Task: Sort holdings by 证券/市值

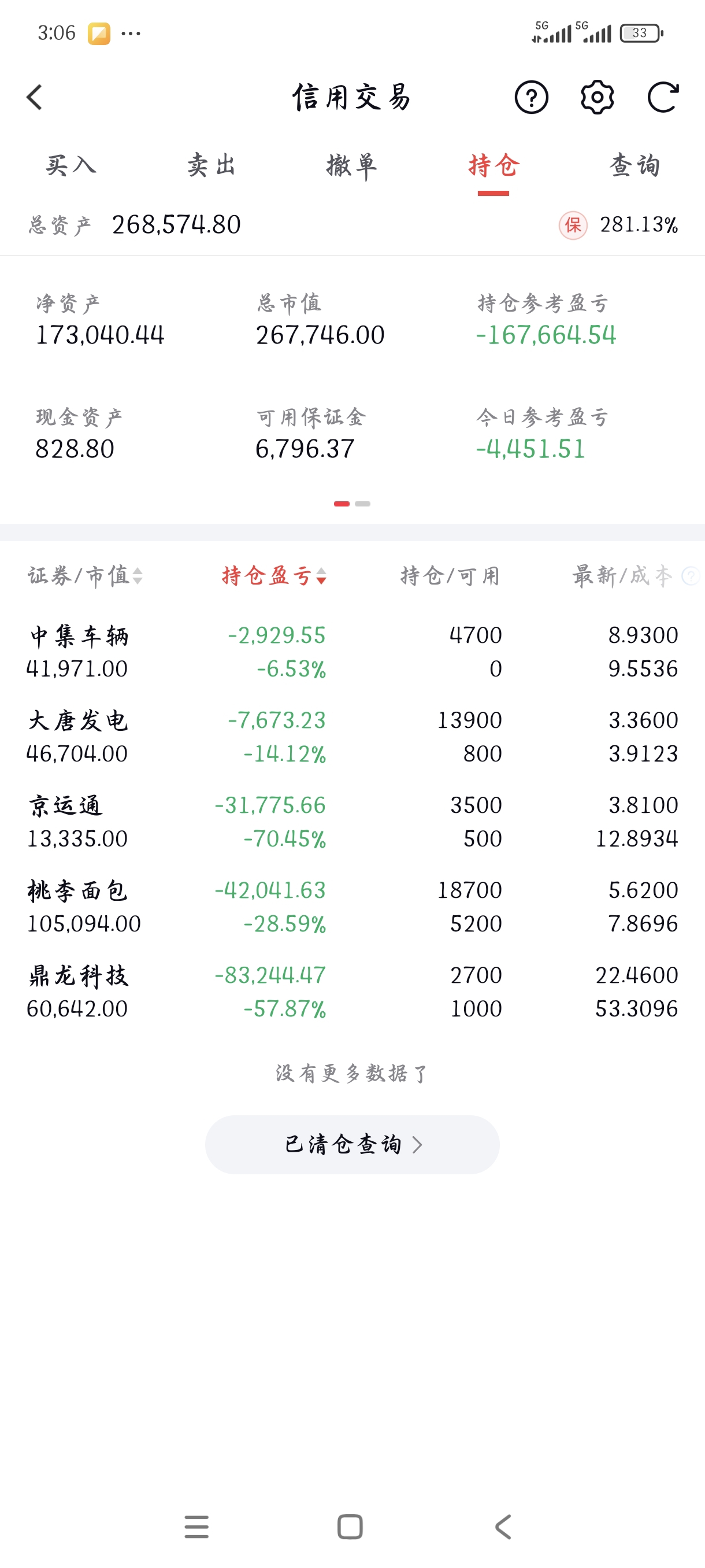Action: pos(84,576)
